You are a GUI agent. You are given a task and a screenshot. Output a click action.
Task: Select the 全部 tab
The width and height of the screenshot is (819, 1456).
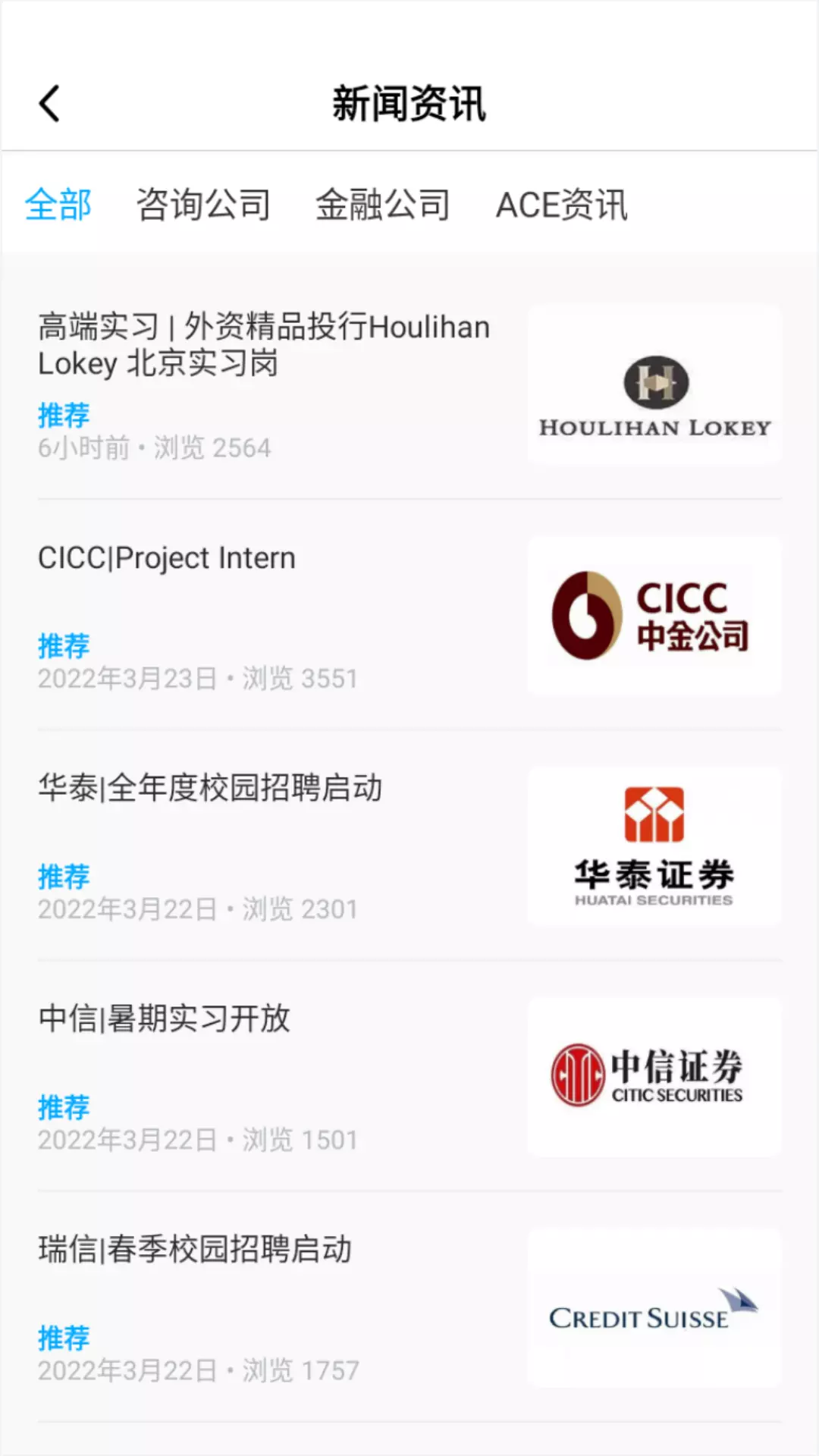[x=58, y=205]
